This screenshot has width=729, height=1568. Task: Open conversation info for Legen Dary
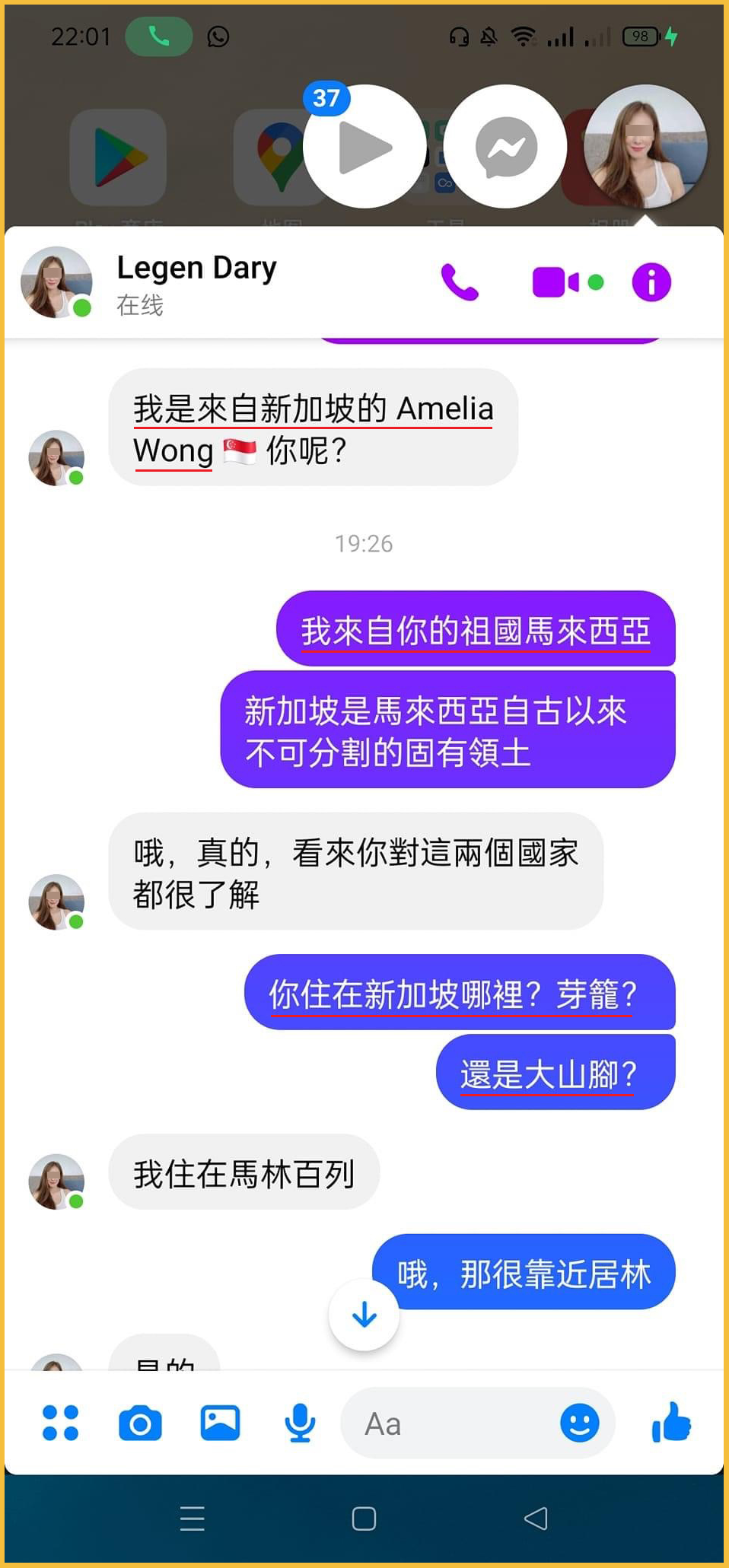[651, 282]
